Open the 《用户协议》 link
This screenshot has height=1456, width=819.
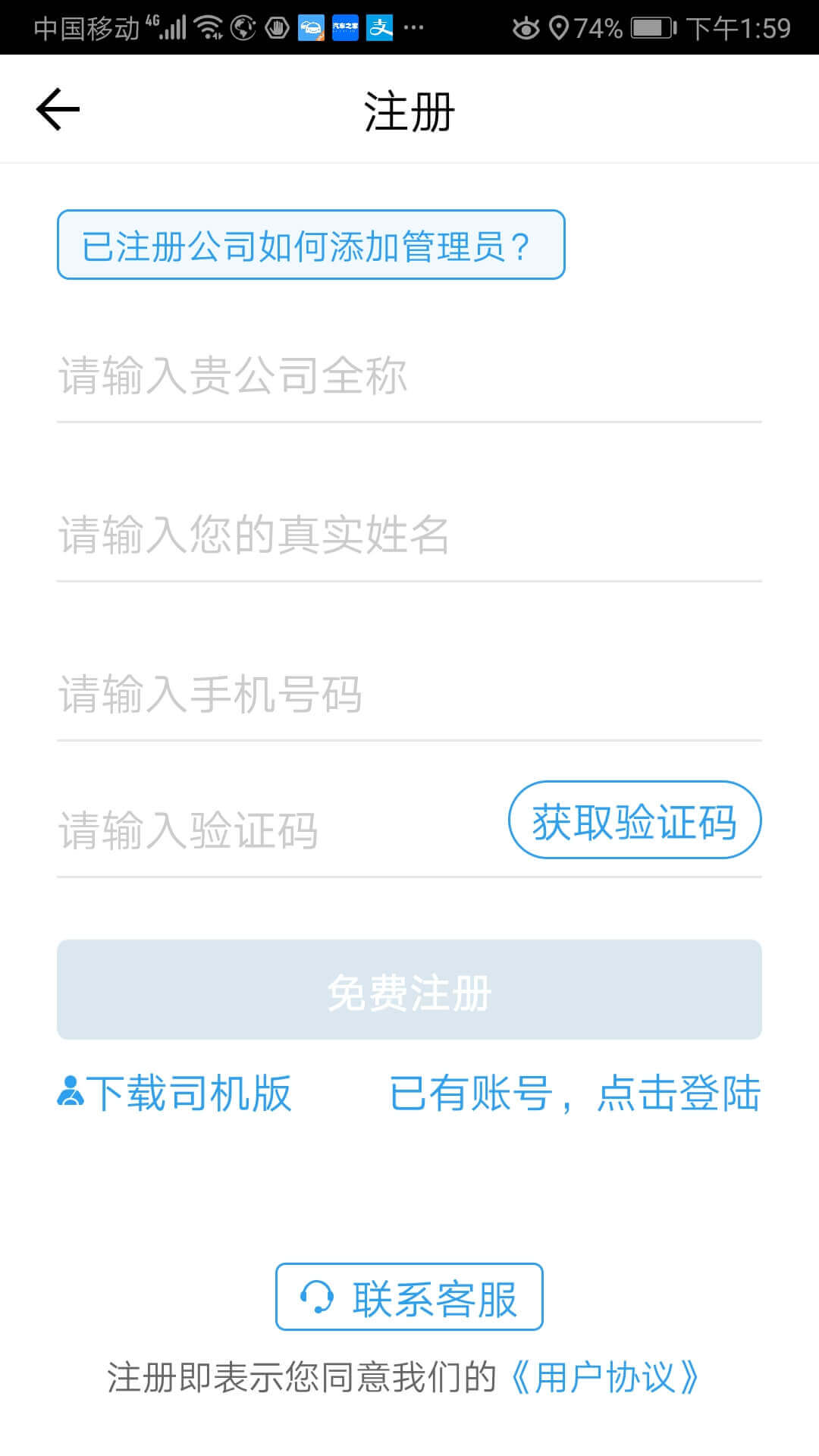pos(605,1378)
